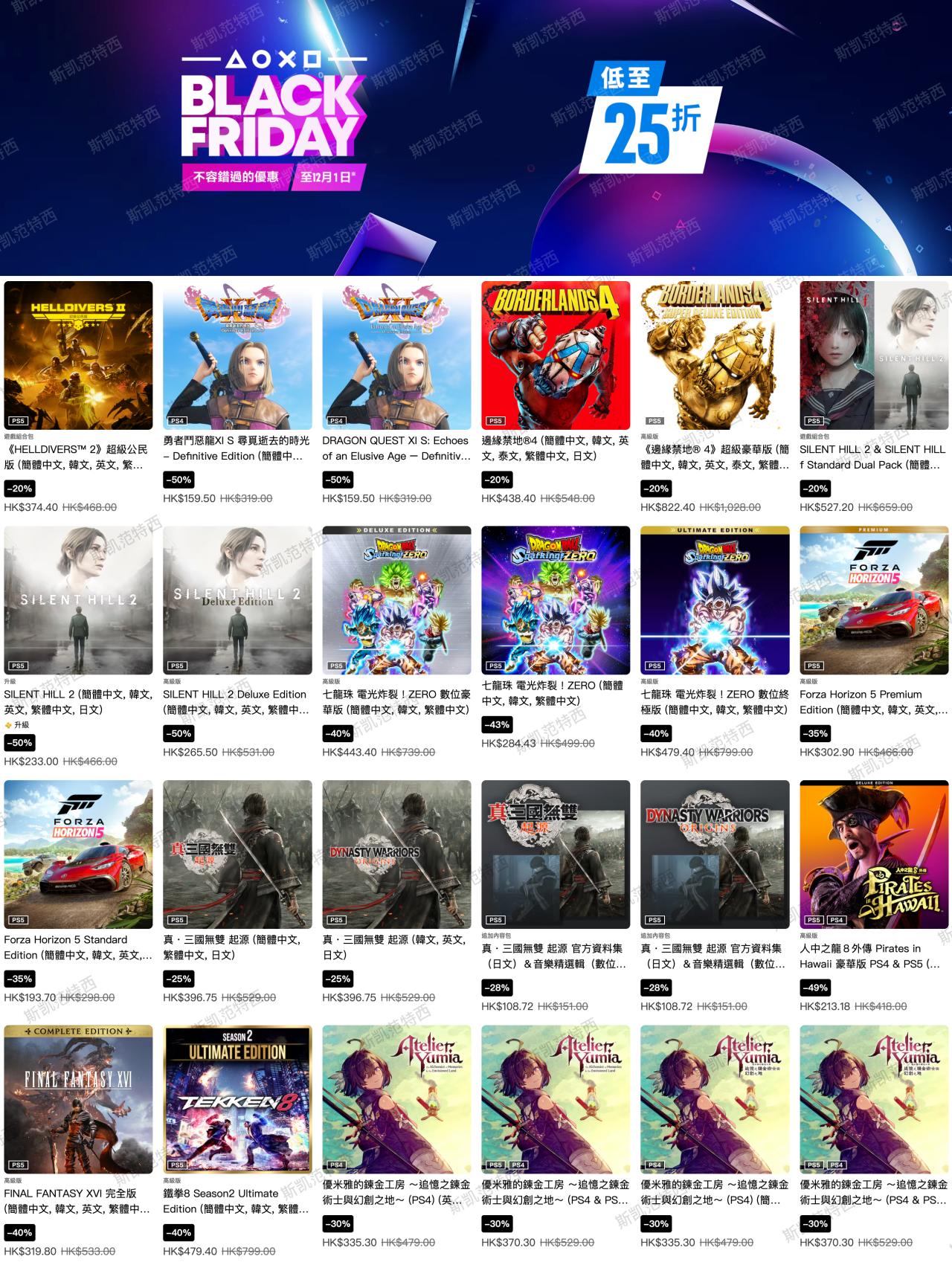View Forza Horizon 5 Premium Edition
Viewport: 952px width, 1262px height.
(874, 600)
